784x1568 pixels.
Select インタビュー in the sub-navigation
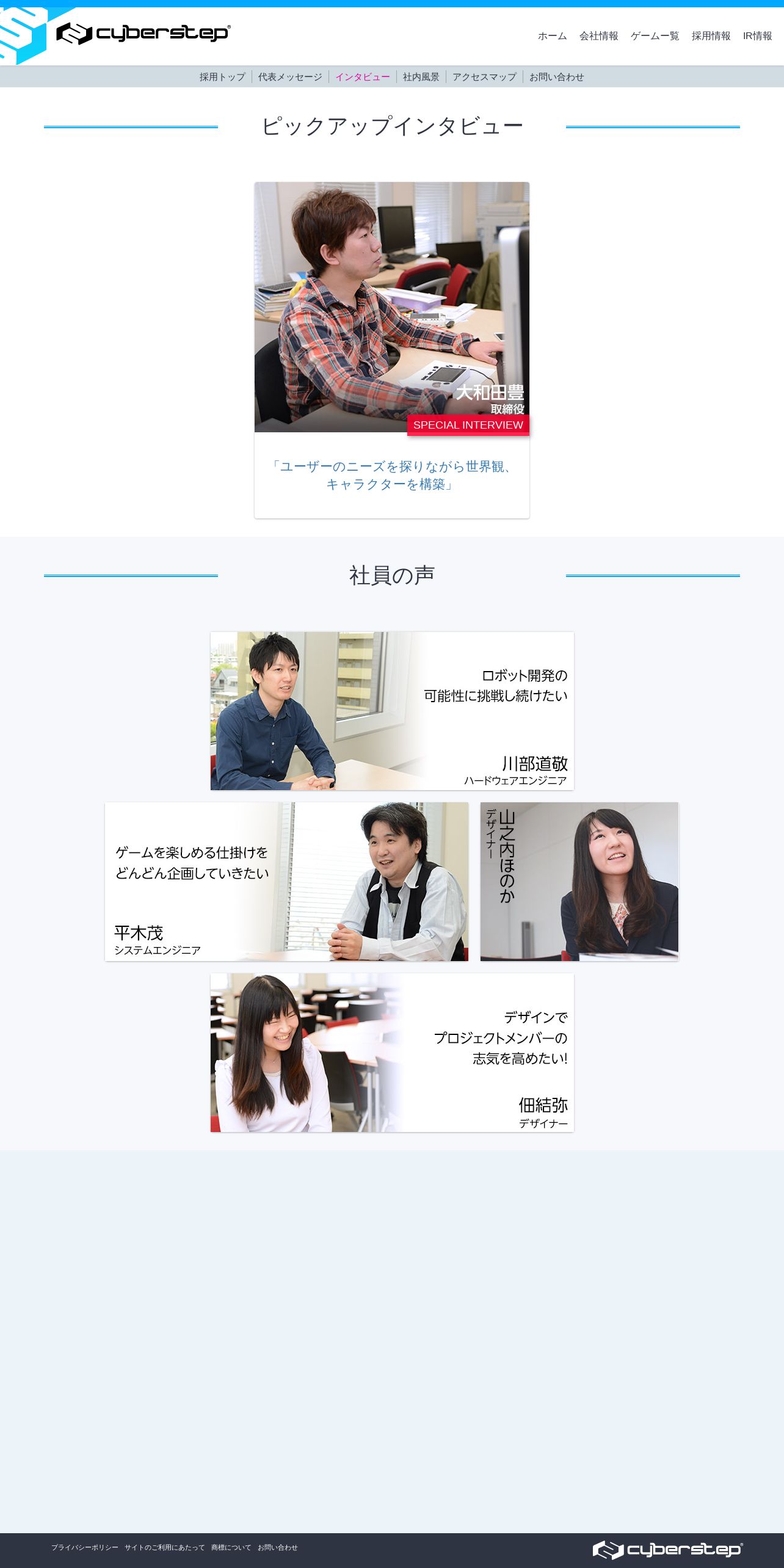pos(362,77)
